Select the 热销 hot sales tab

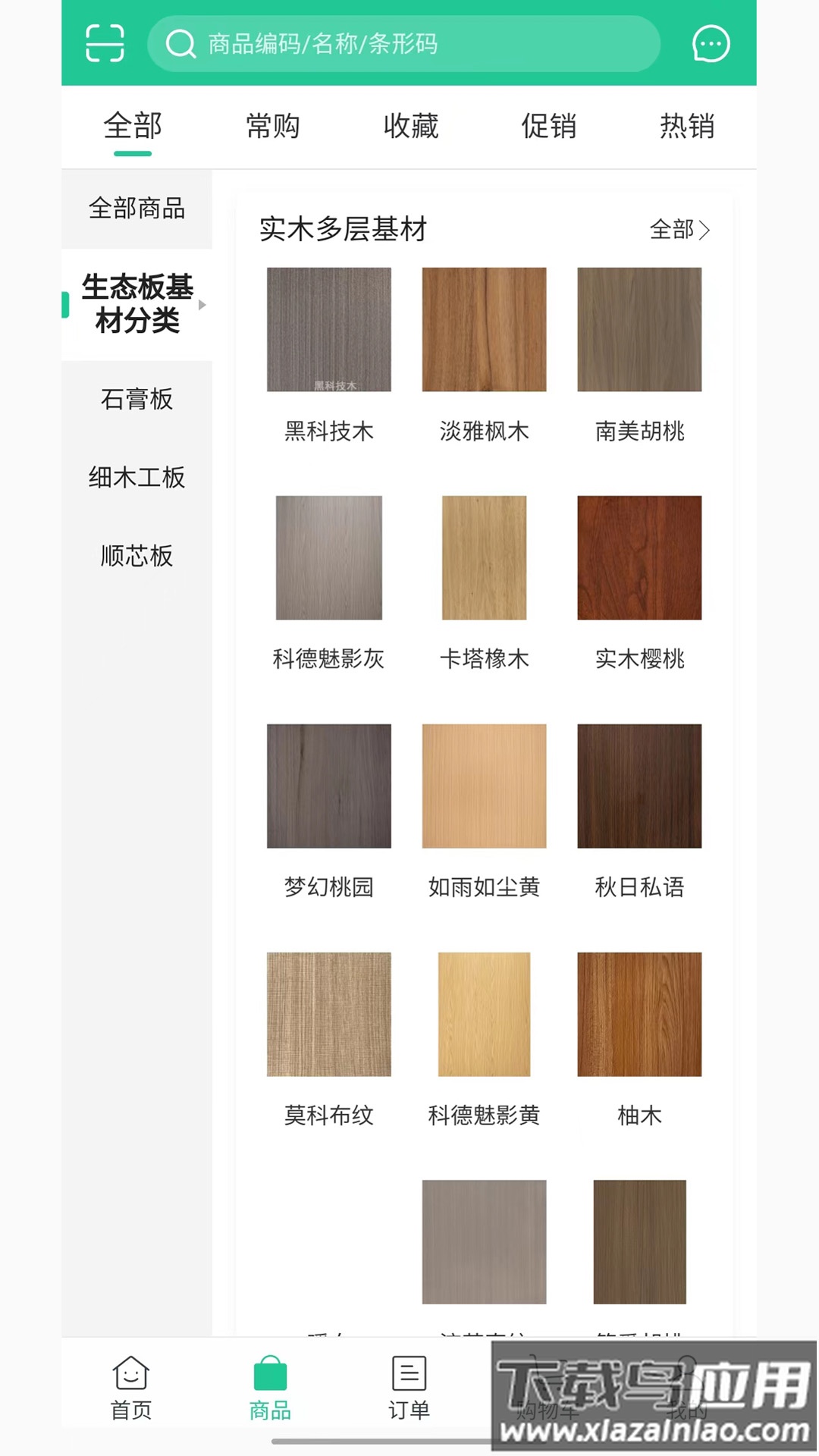687,127
